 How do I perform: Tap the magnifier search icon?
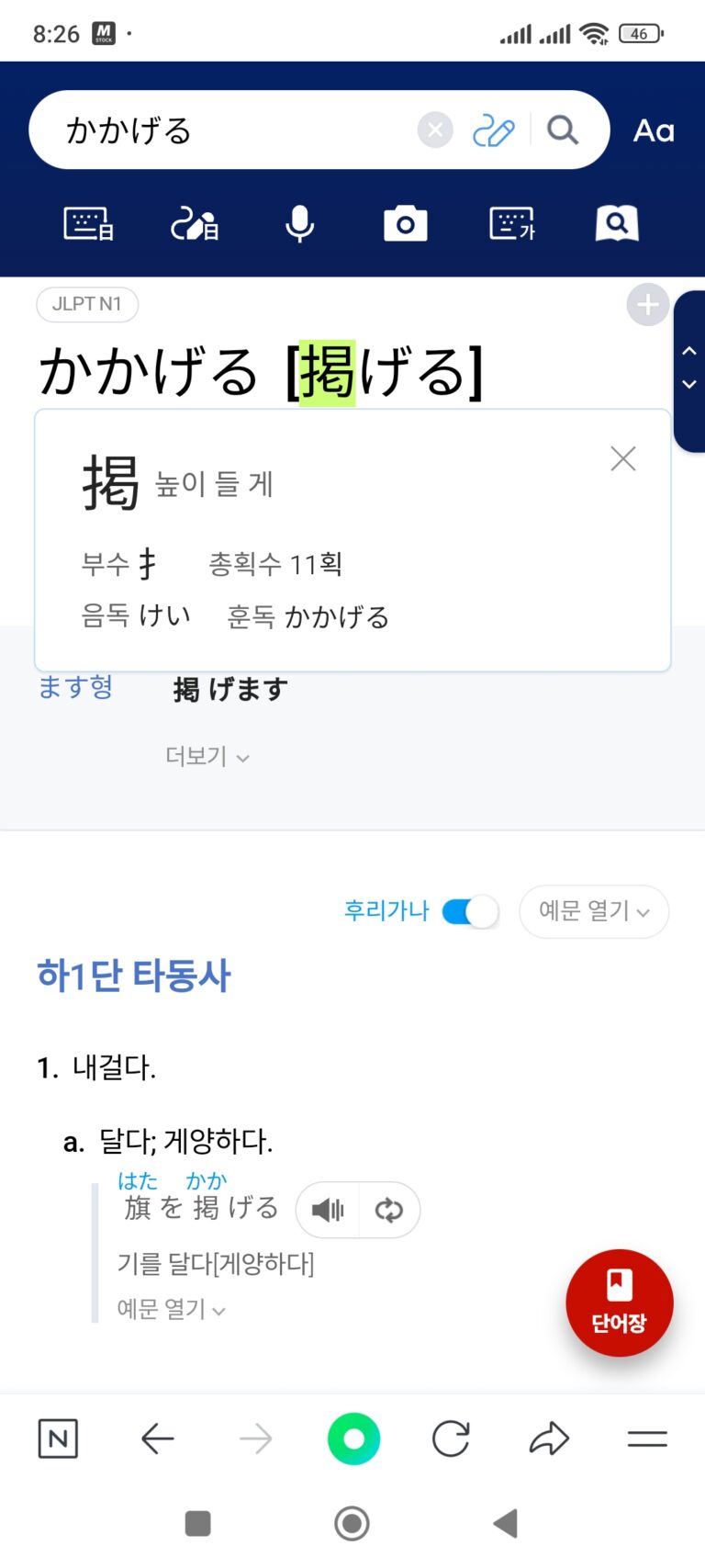563,130
